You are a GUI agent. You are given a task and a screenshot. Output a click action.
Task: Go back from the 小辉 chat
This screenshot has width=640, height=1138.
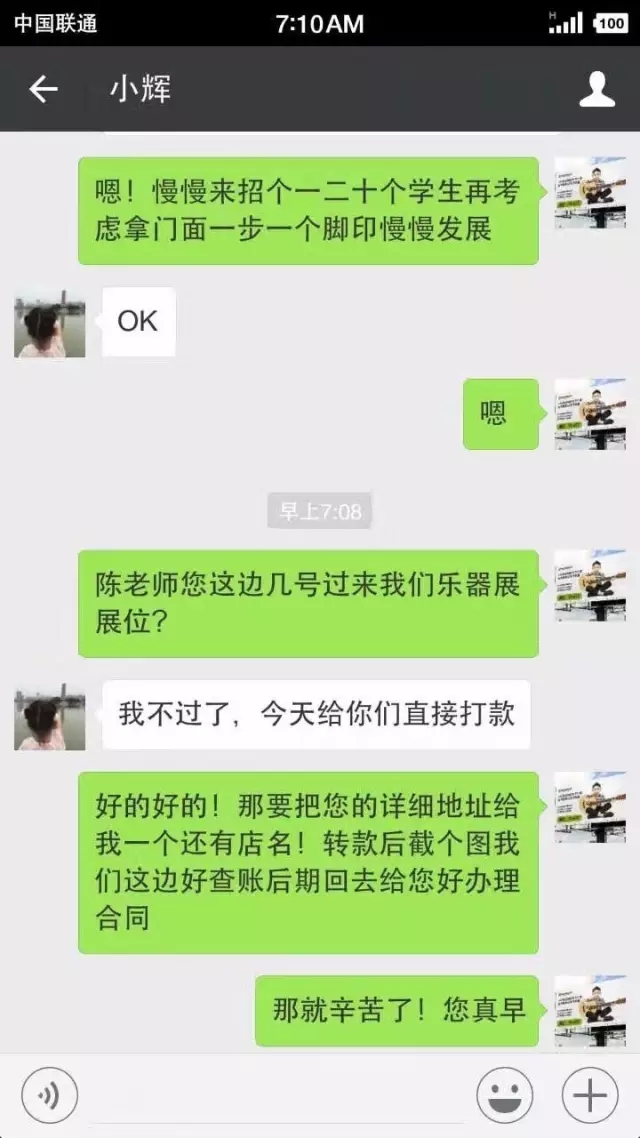[x=43, y=90]
